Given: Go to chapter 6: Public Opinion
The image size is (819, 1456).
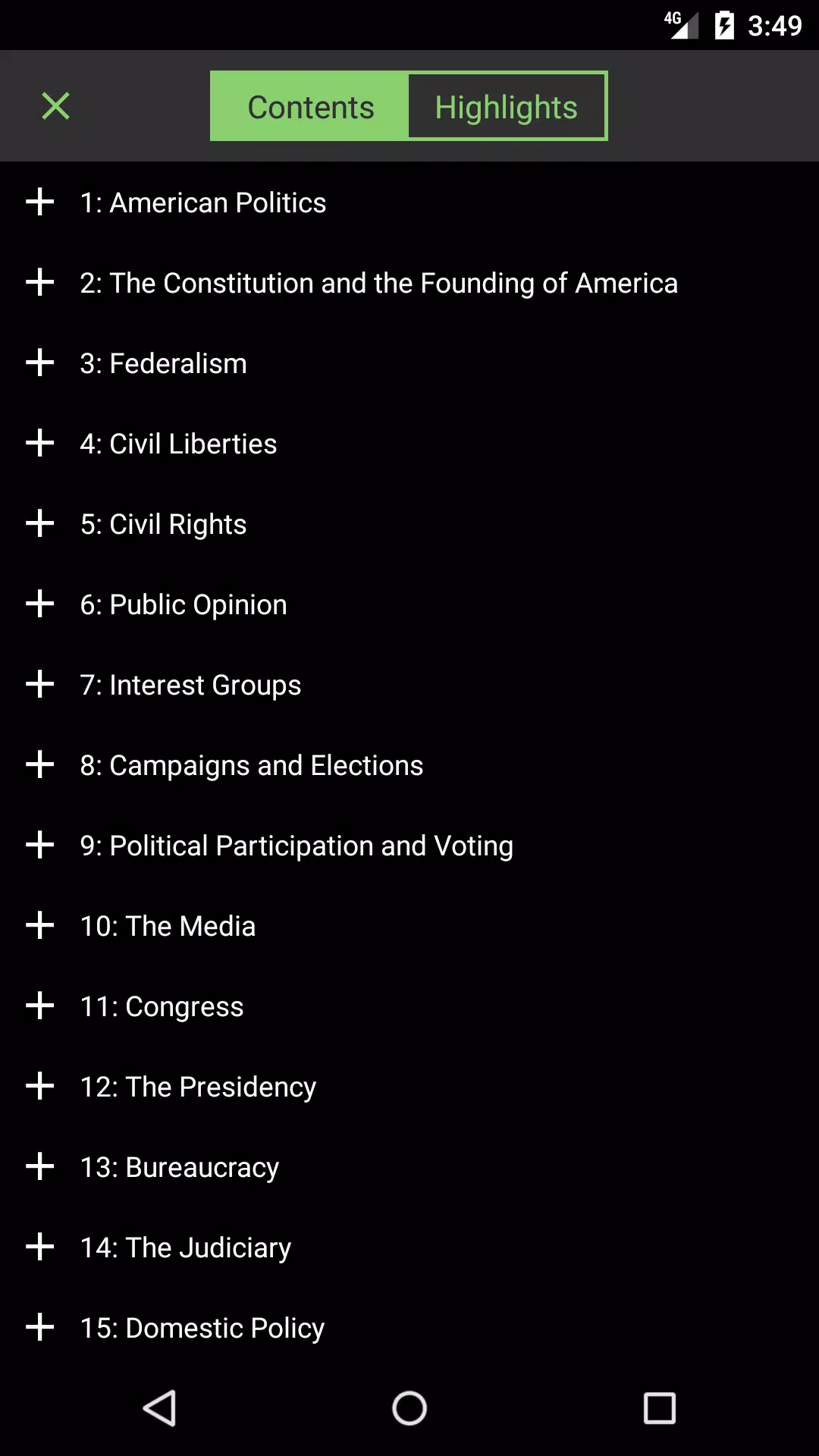Looking at the screenshot, I should [184, 604].
